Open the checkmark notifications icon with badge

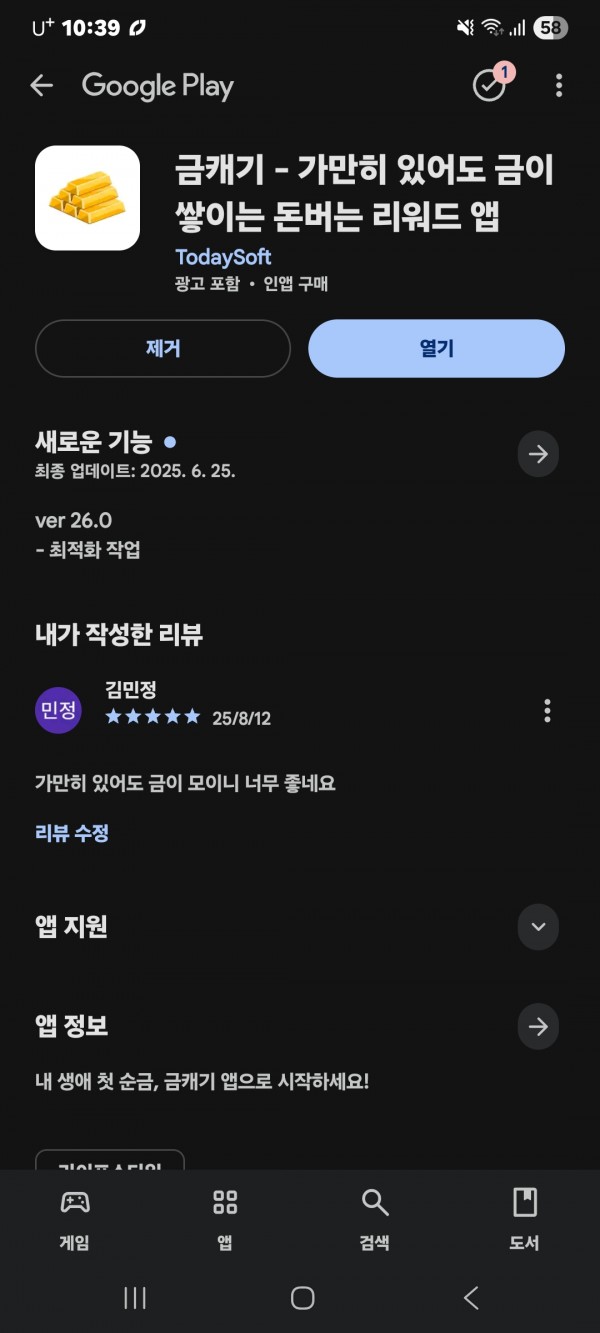pos(490,85)
